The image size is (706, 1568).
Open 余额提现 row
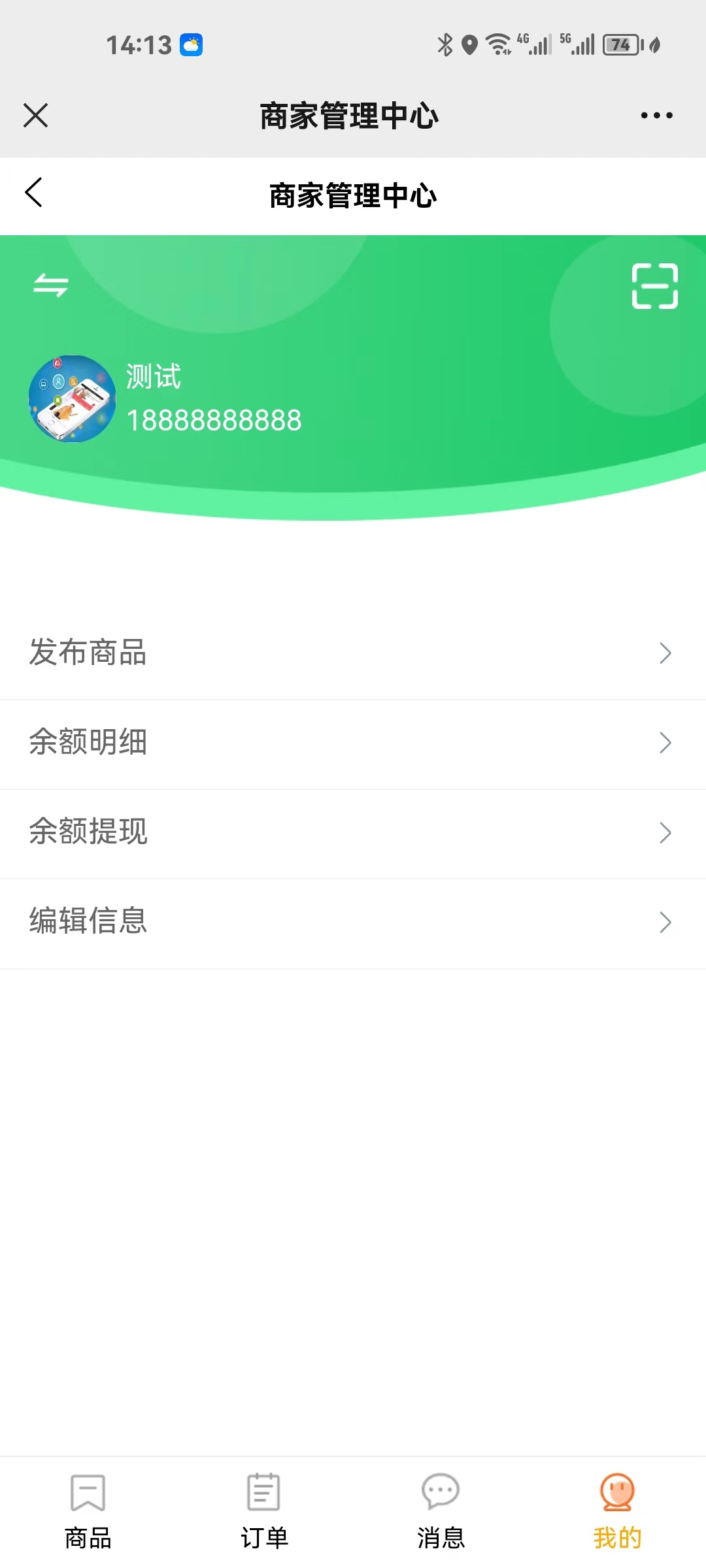(353, 832)
